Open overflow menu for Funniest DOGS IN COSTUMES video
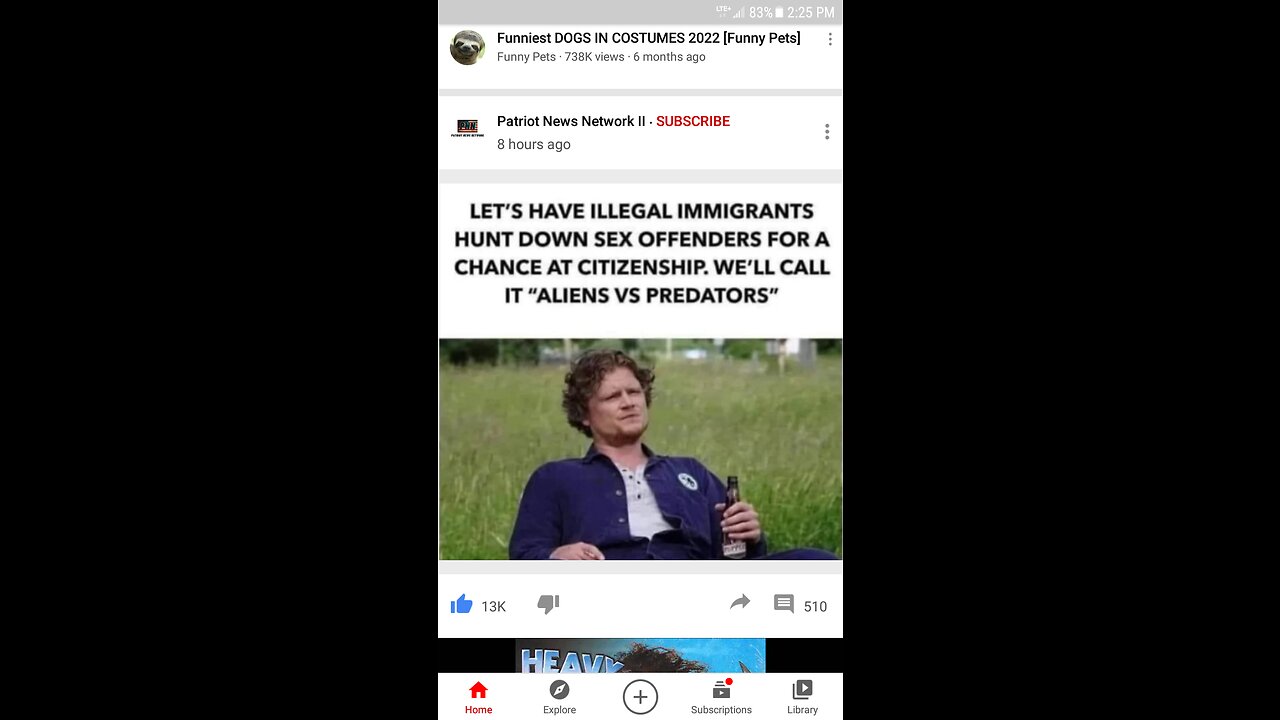1280x720 pixels. point(829,39)
